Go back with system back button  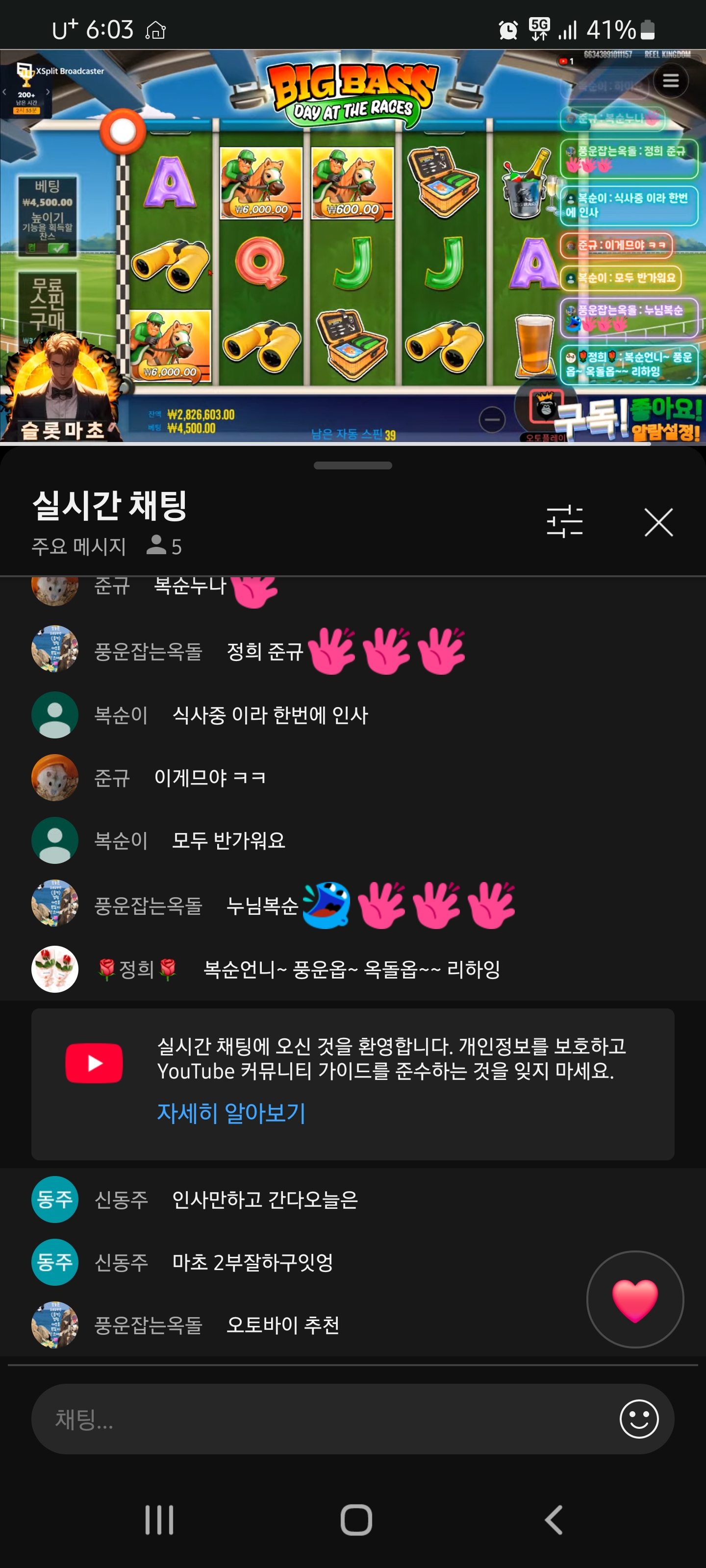553,1519
